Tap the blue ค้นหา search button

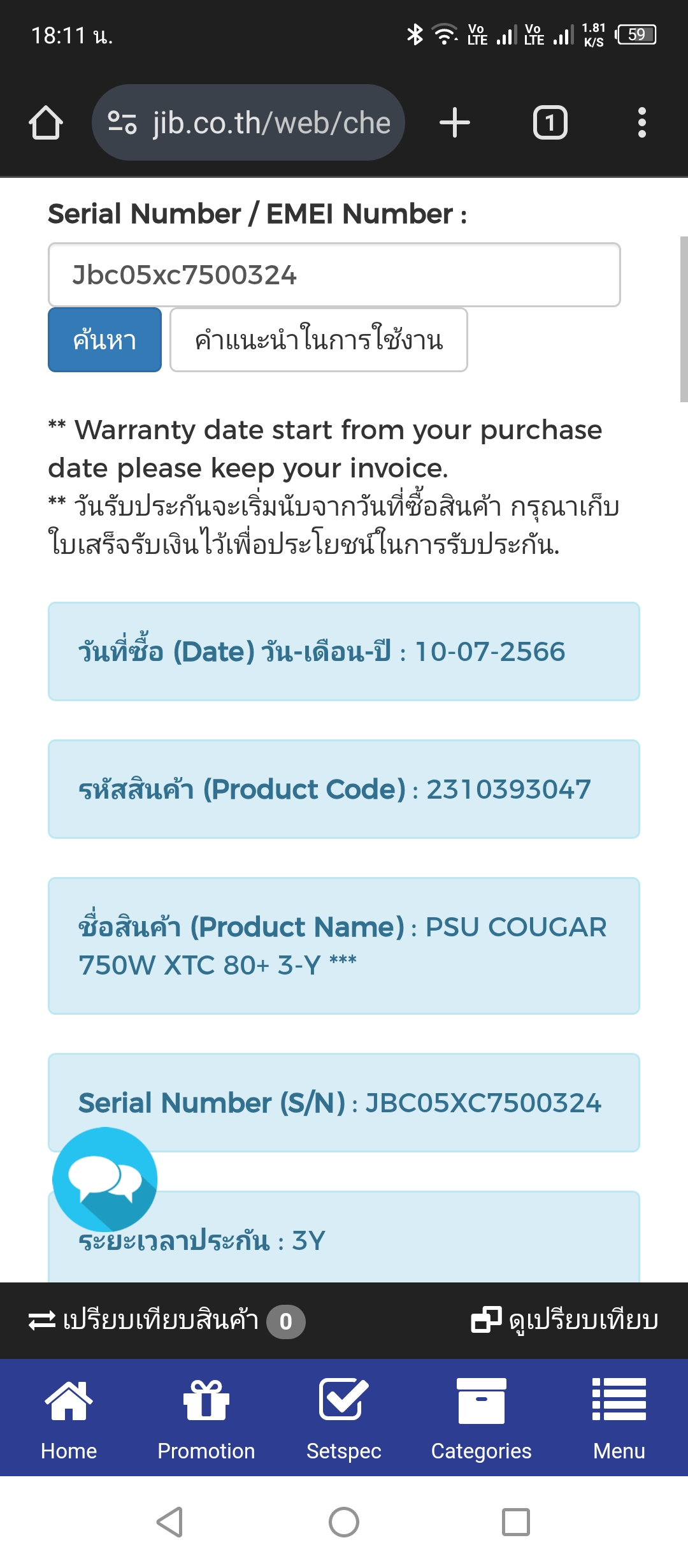pyautogui.click(x=104, y=340)
